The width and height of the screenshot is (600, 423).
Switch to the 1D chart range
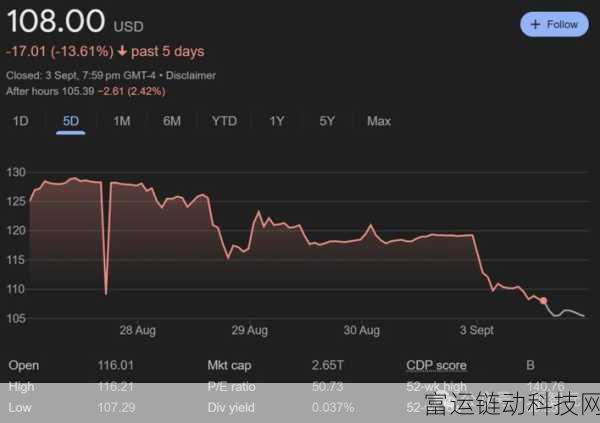click(20, 121)
